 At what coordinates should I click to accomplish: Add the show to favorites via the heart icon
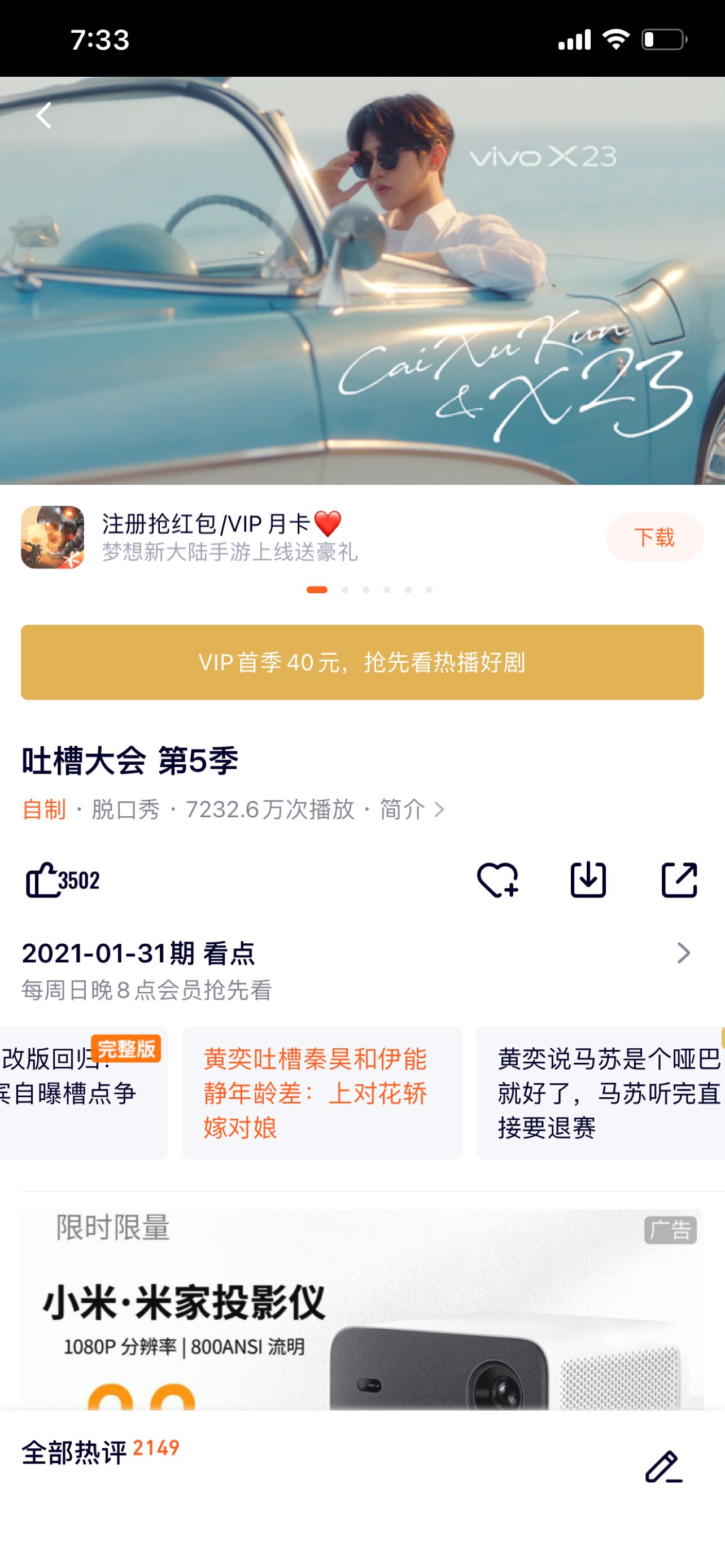coord(497,879)
